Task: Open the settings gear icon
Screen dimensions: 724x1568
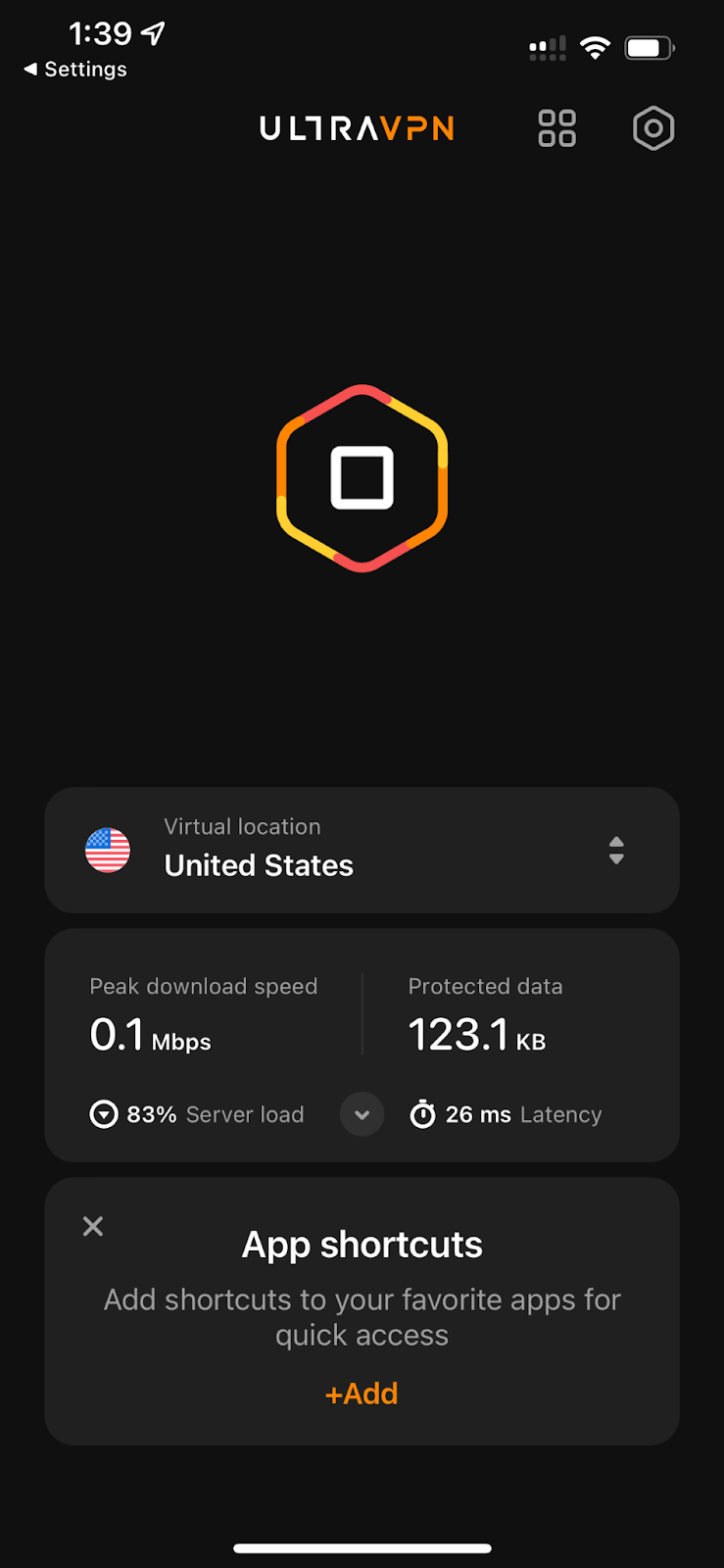Action: [653, 128]
